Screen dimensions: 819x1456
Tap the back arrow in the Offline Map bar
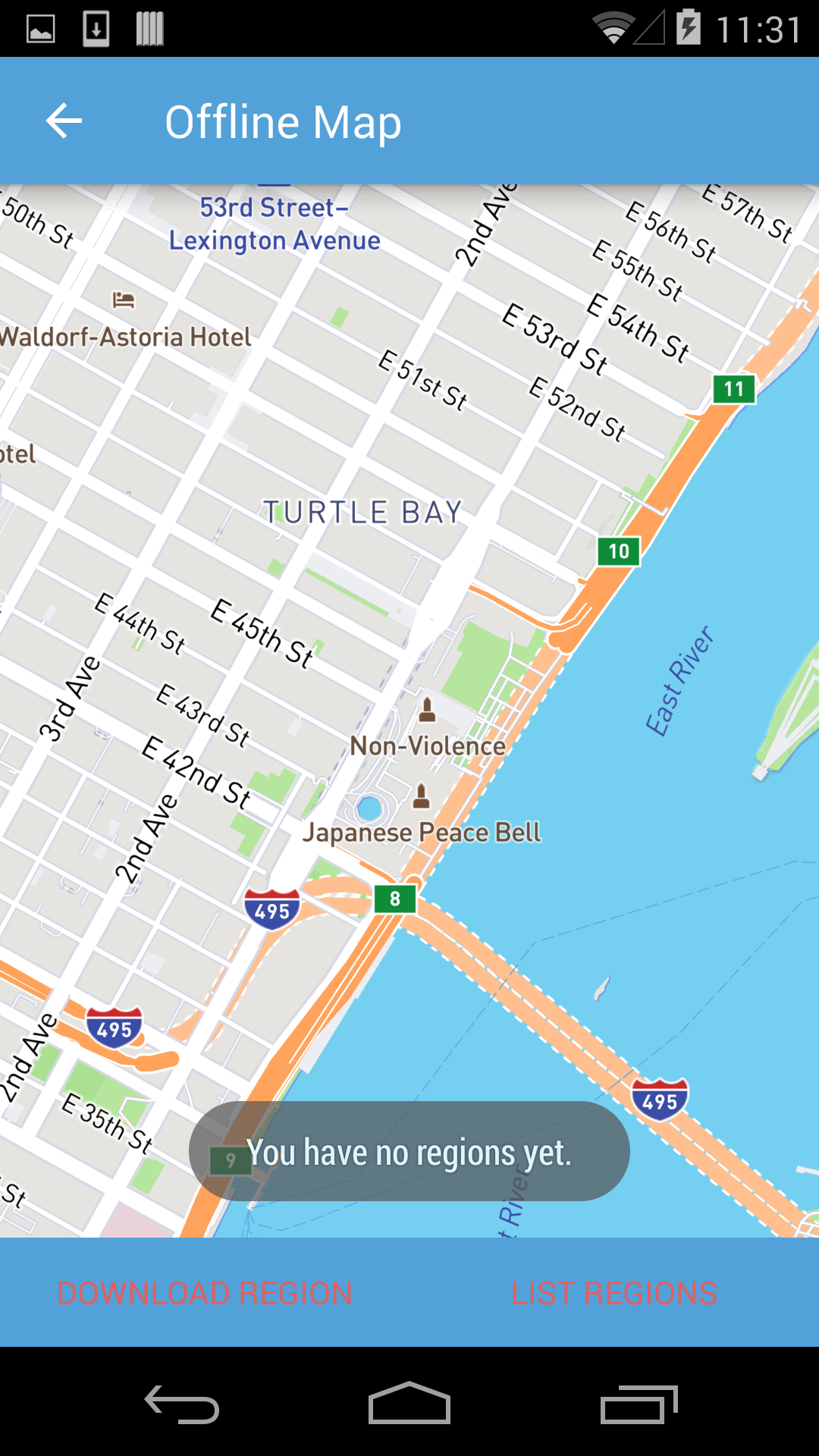click(x=63, y=121)
